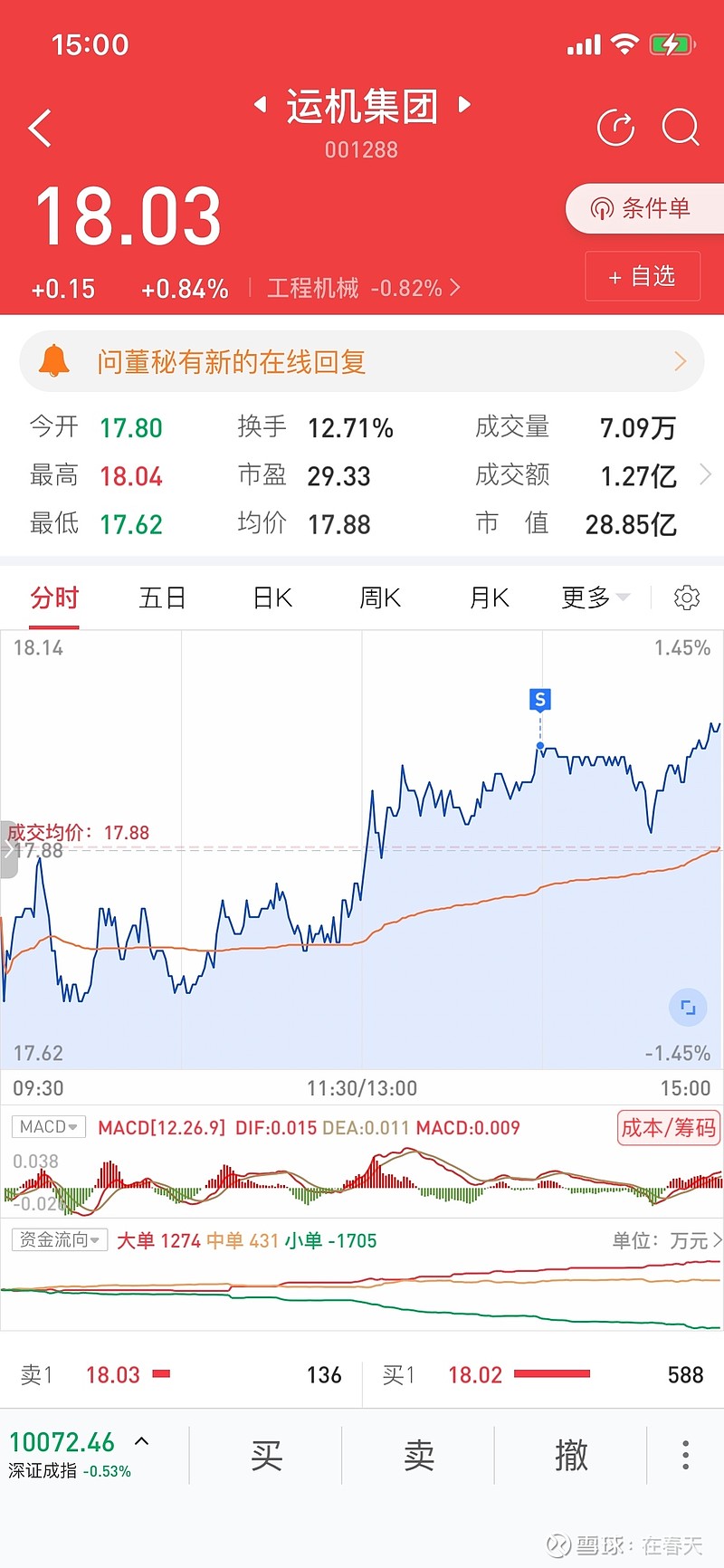Go back with the top-left arrow
The height and width of the screenshot is (1568, 724).
(40, 128)
